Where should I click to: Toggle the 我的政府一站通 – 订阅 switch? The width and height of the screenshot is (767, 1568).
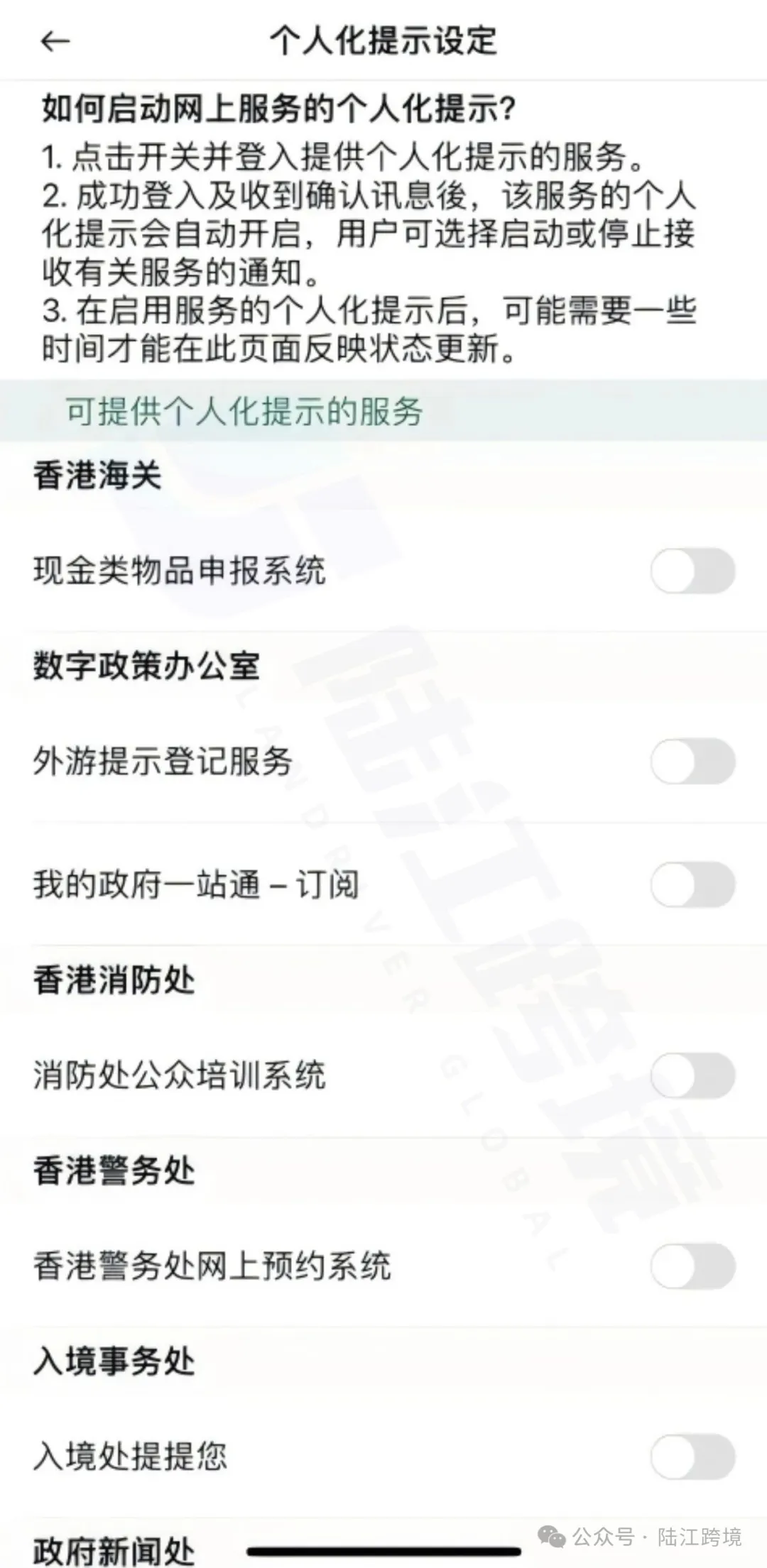[692, 884]
